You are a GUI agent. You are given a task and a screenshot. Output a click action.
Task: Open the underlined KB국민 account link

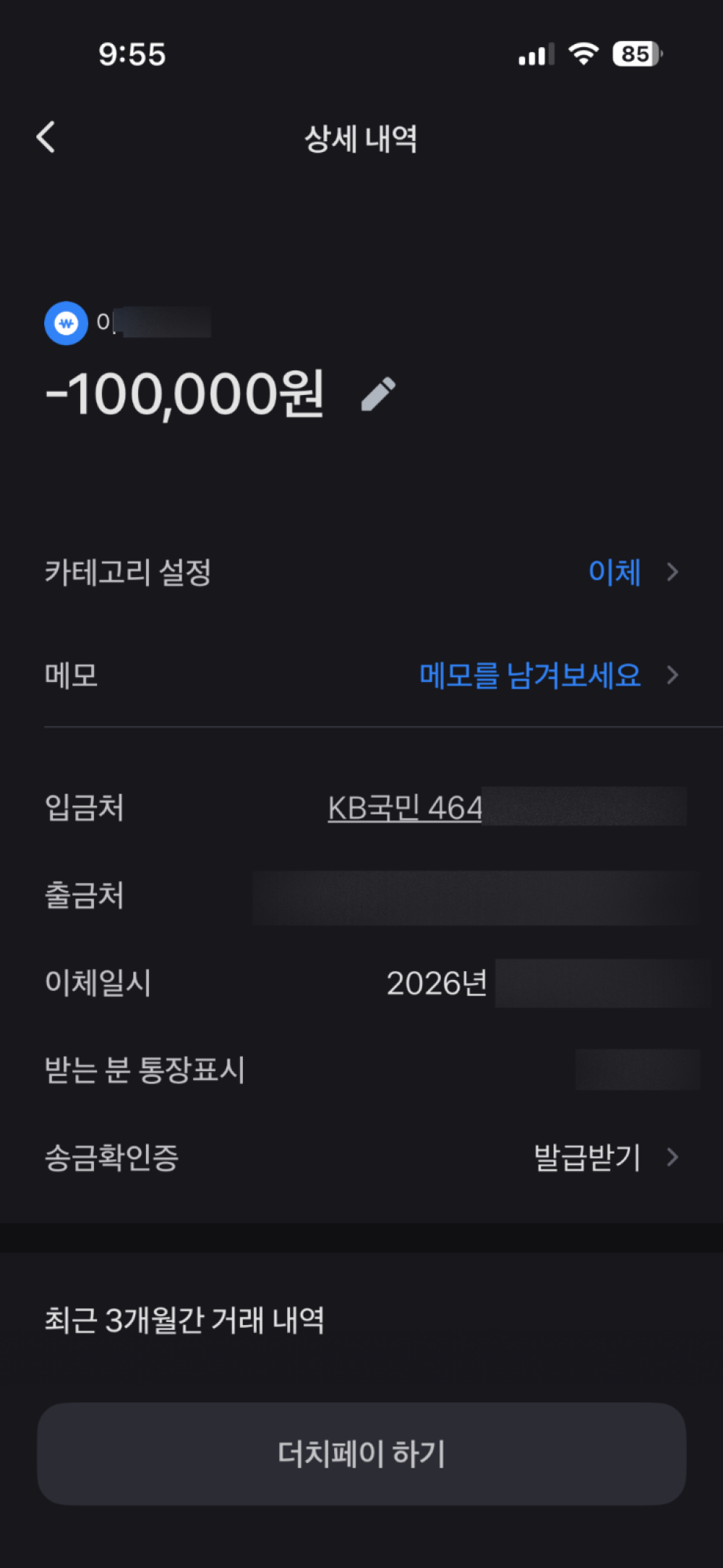click(x=405, y=808)
